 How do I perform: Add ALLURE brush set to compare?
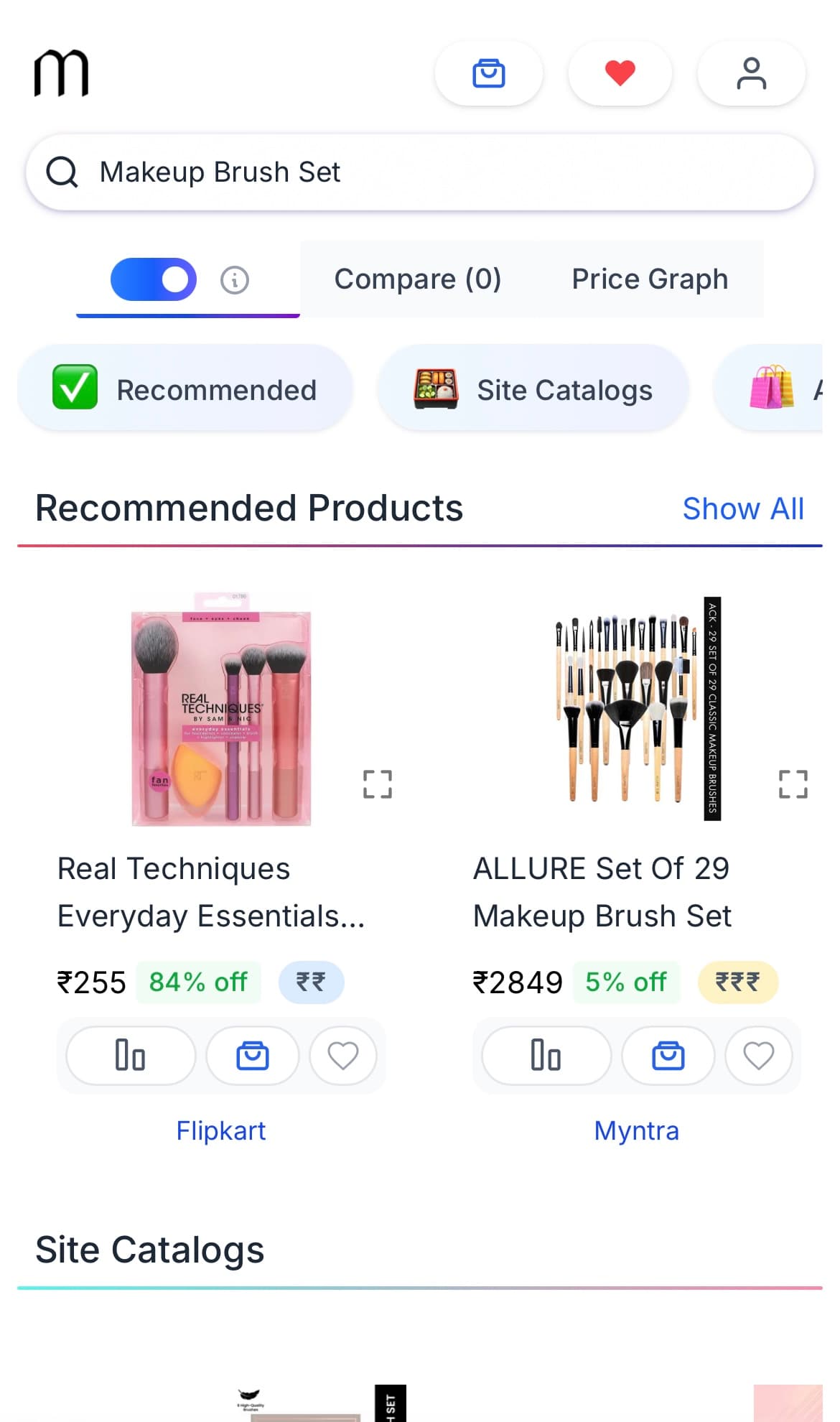point(546,1056)
